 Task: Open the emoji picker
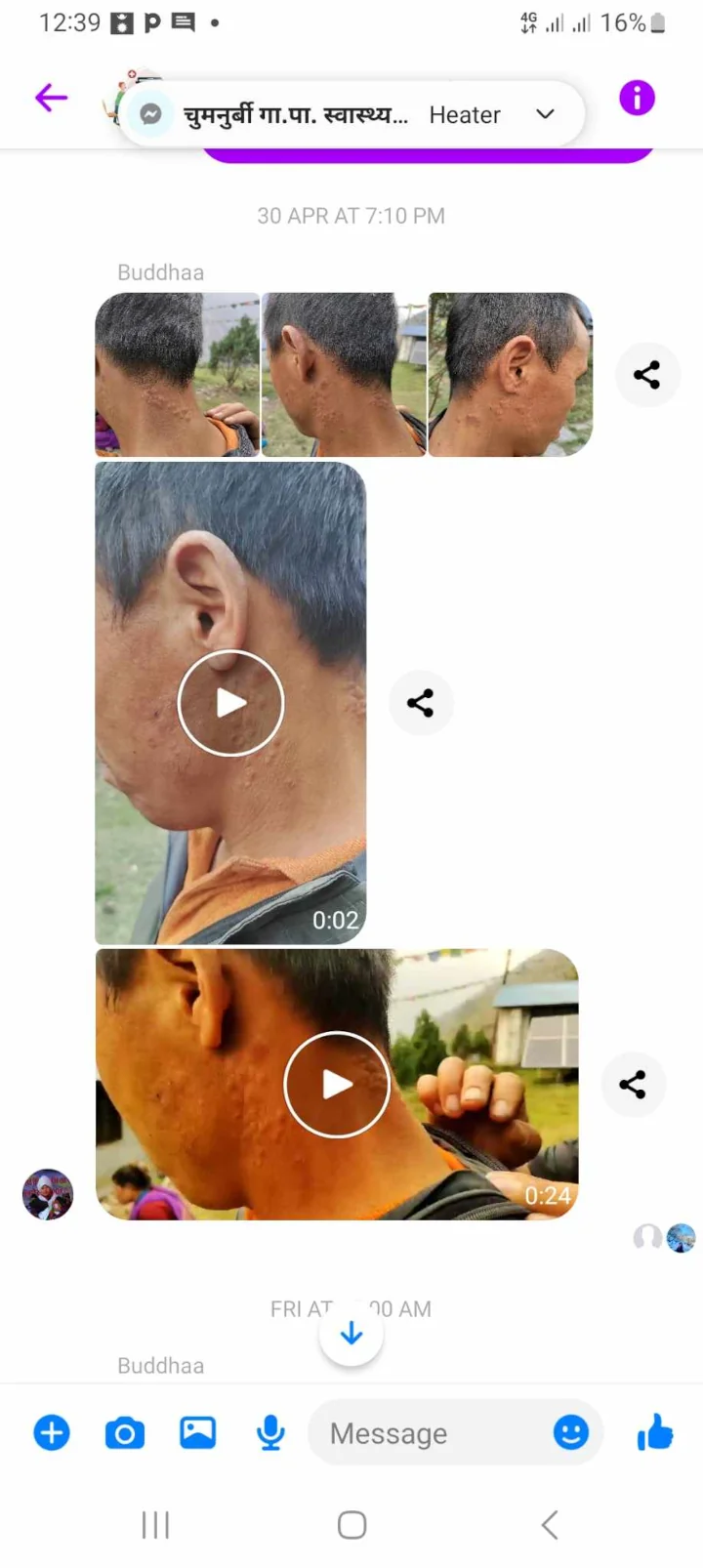coord(571,1432)
